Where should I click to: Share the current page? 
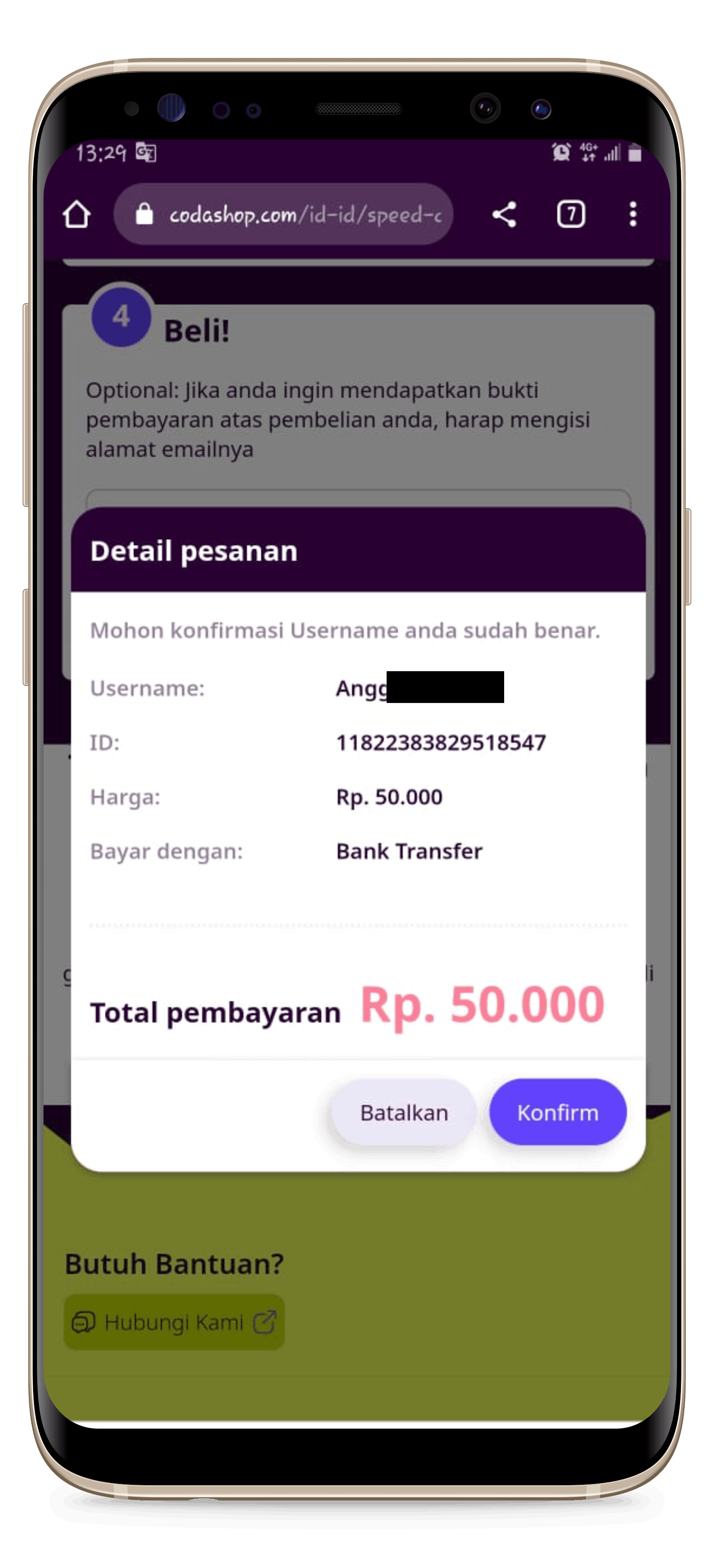(504, 214)
